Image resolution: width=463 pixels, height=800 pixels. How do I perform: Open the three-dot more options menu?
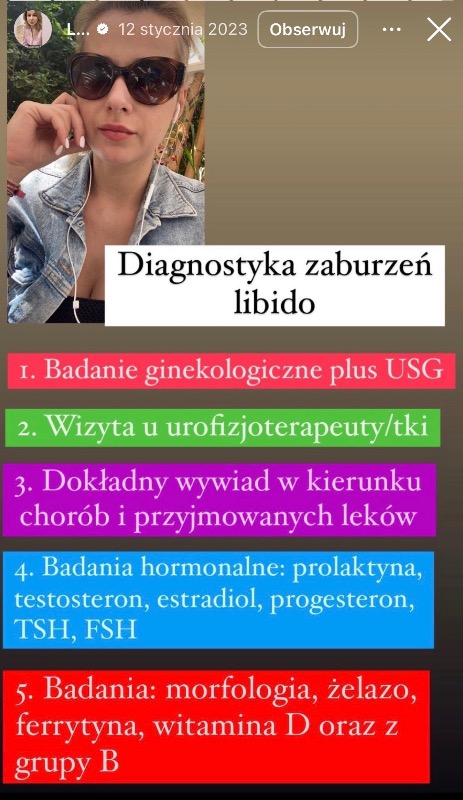(x=392, y=30)
